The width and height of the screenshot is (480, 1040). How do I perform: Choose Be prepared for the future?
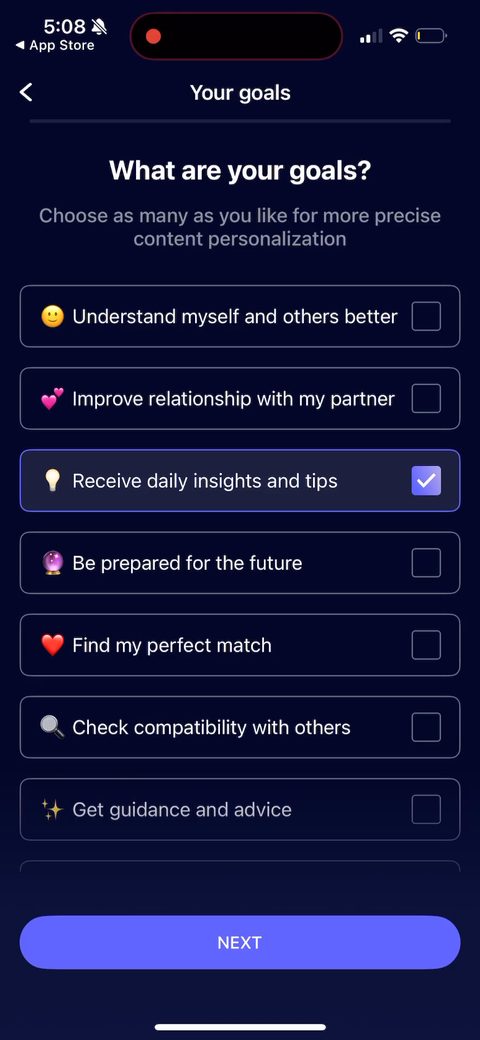point(240,563)
